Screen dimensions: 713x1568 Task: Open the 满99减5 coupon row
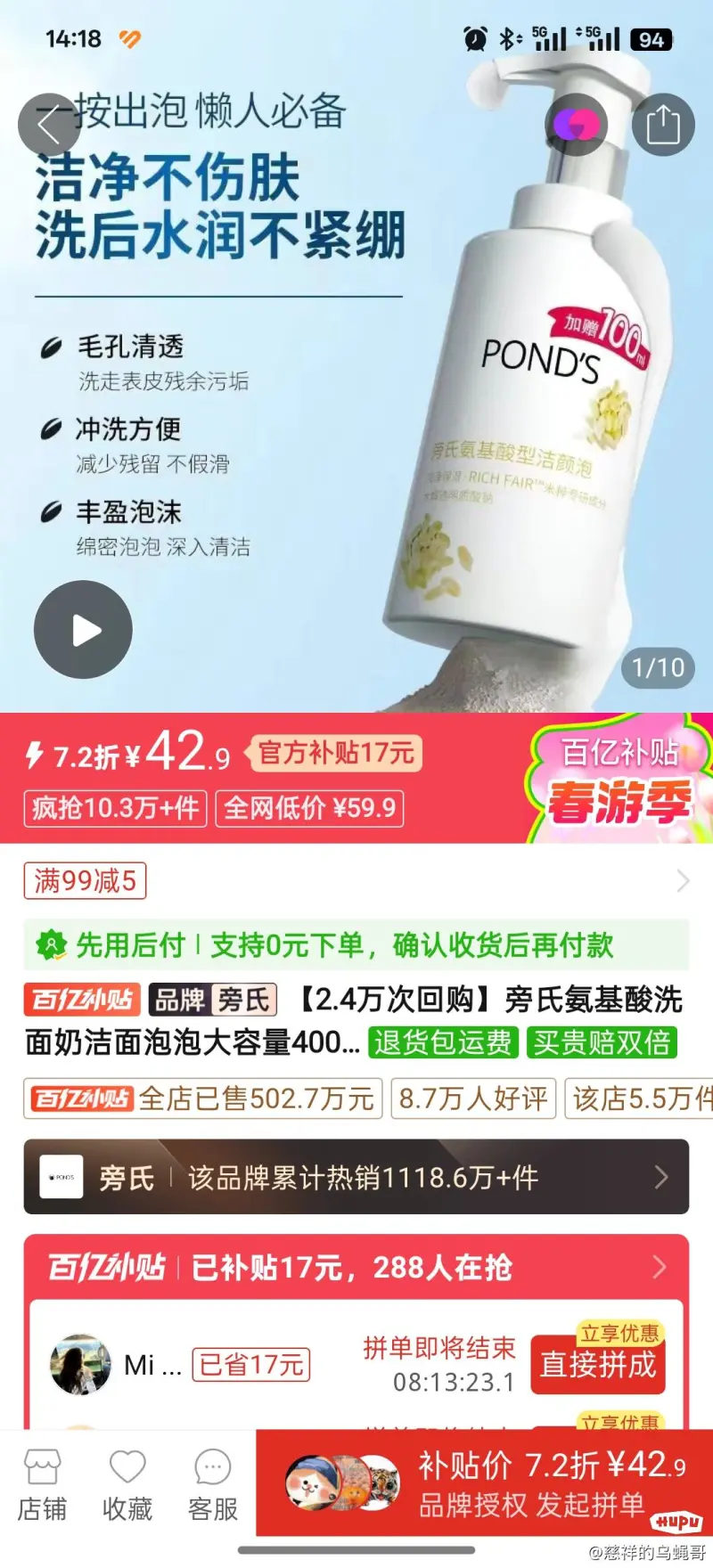click(x=356, y=881)
